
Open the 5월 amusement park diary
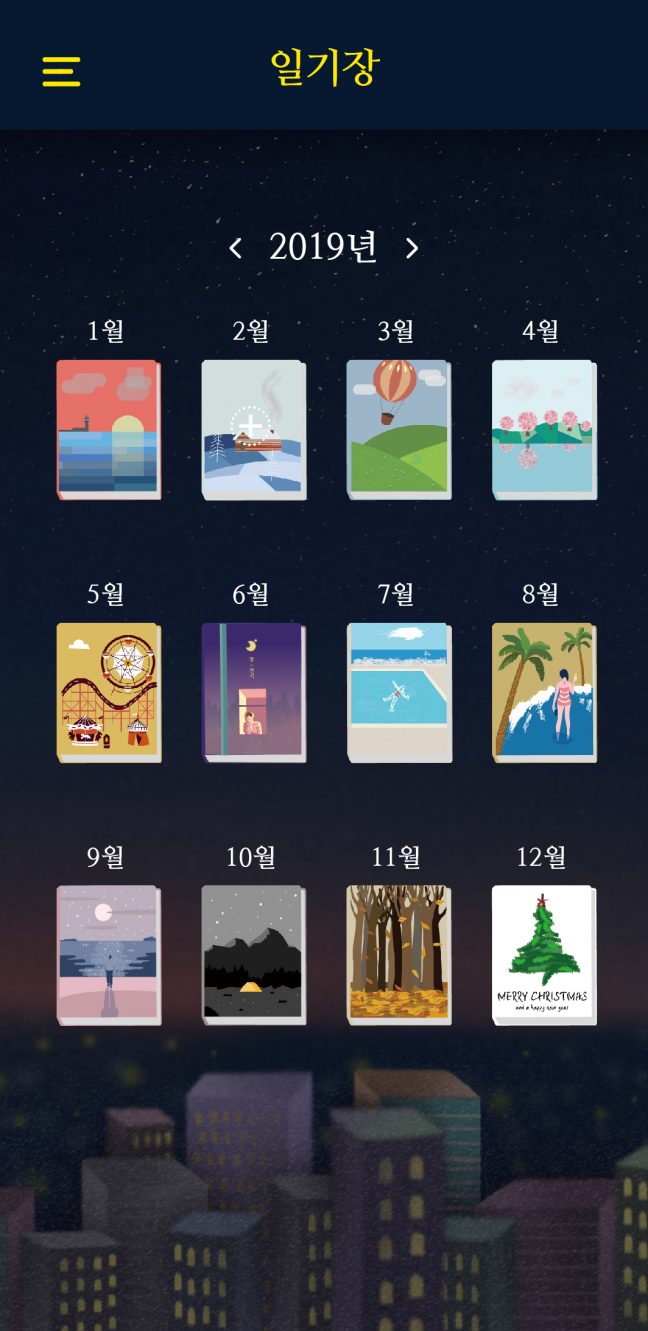108,692
